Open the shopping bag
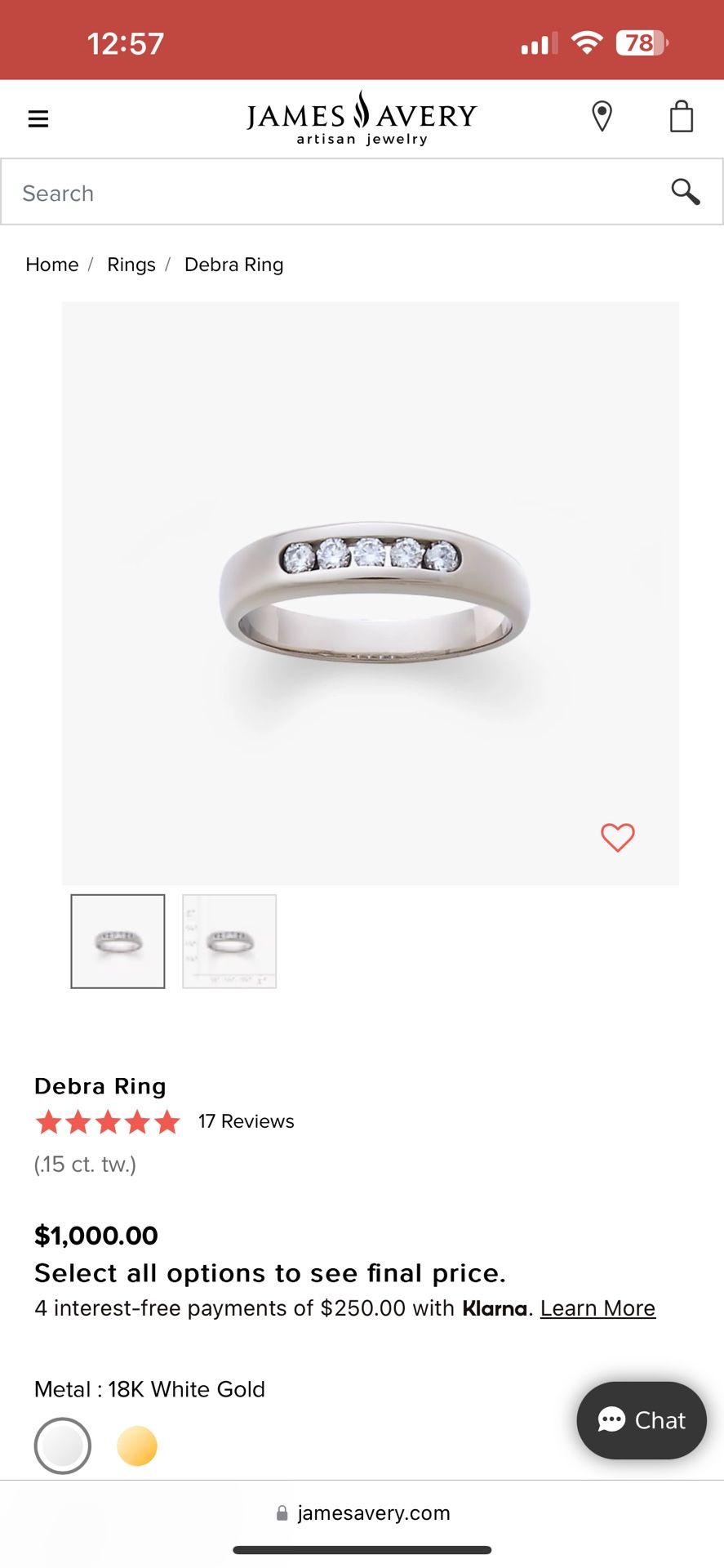Screen dimensions: 724x1568 [682, 116]
